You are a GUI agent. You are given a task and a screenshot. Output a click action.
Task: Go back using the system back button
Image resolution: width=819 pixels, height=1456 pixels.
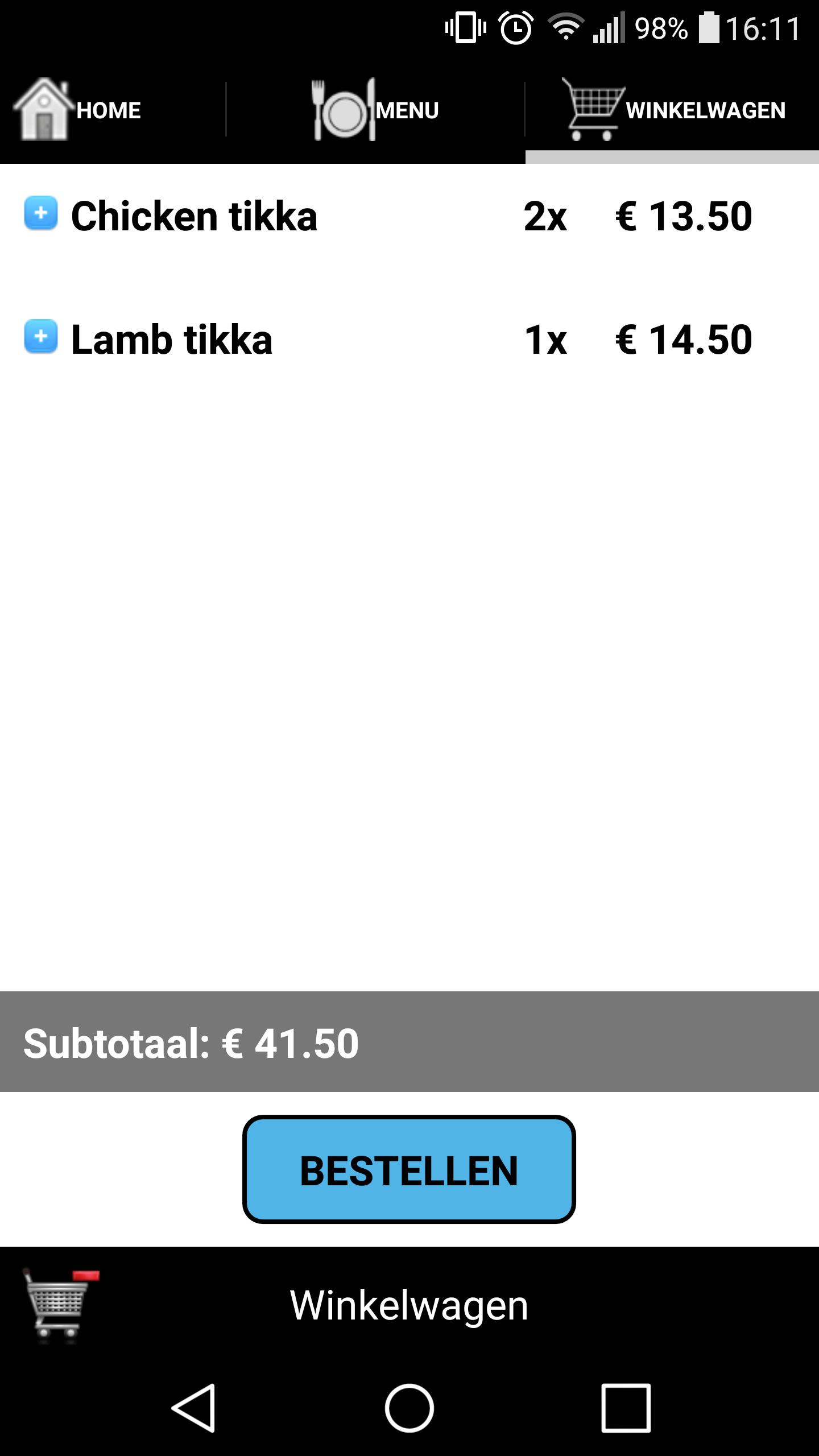pyautogui.click(x=193, y=1408)
